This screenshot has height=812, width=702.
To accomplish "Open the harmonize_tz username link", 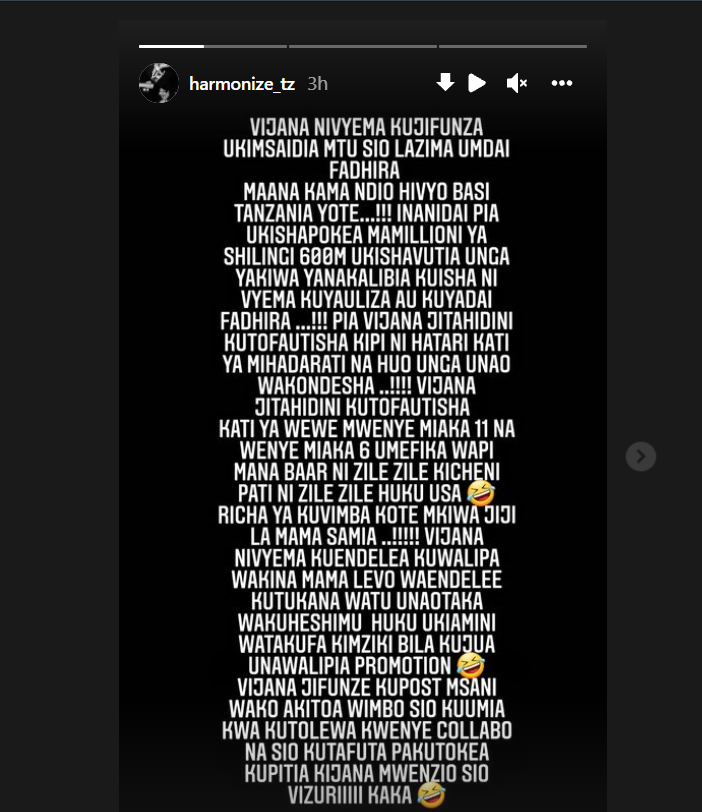I will 243,84.
